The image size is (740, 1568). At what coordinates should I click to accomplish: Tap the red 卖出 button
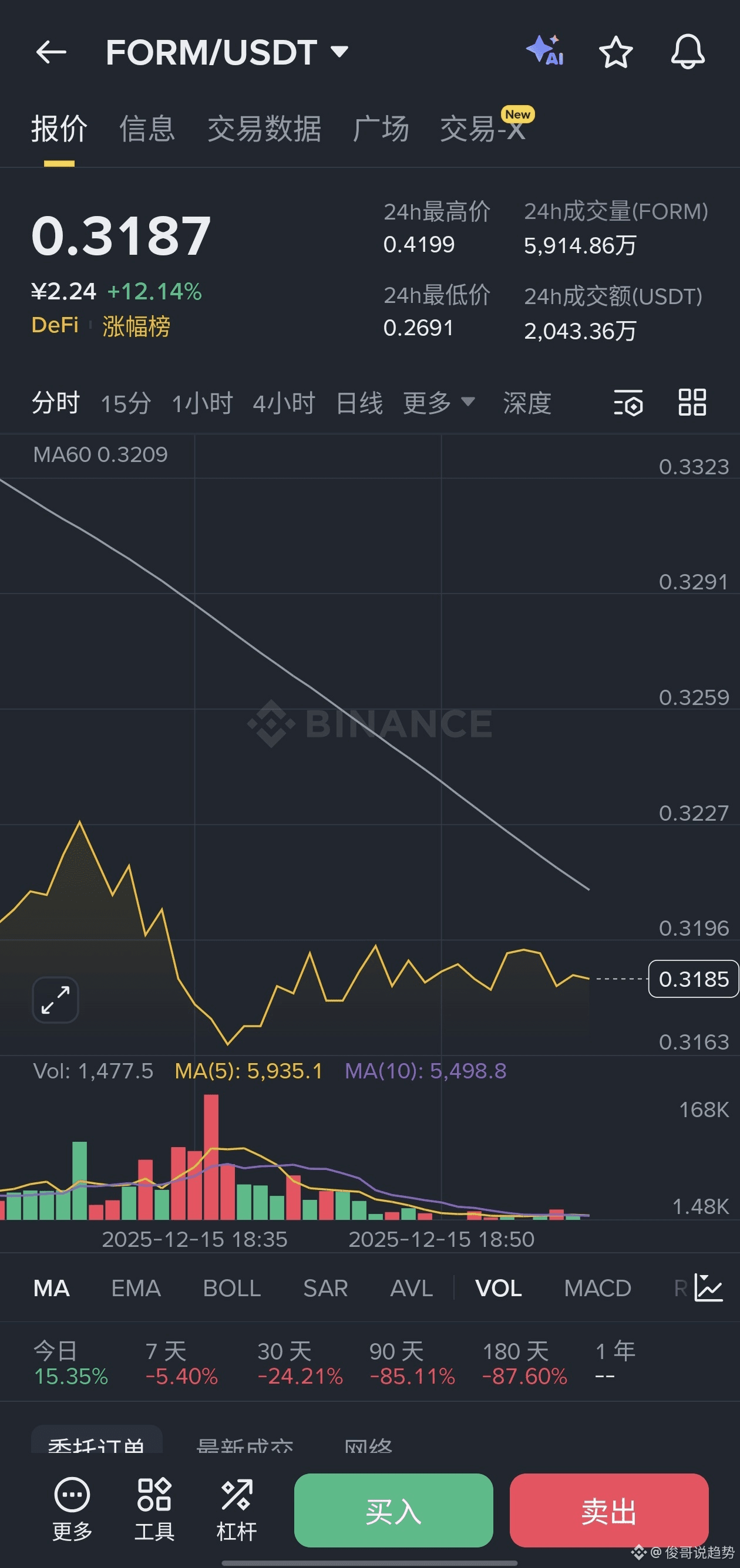coord(608,1509)
